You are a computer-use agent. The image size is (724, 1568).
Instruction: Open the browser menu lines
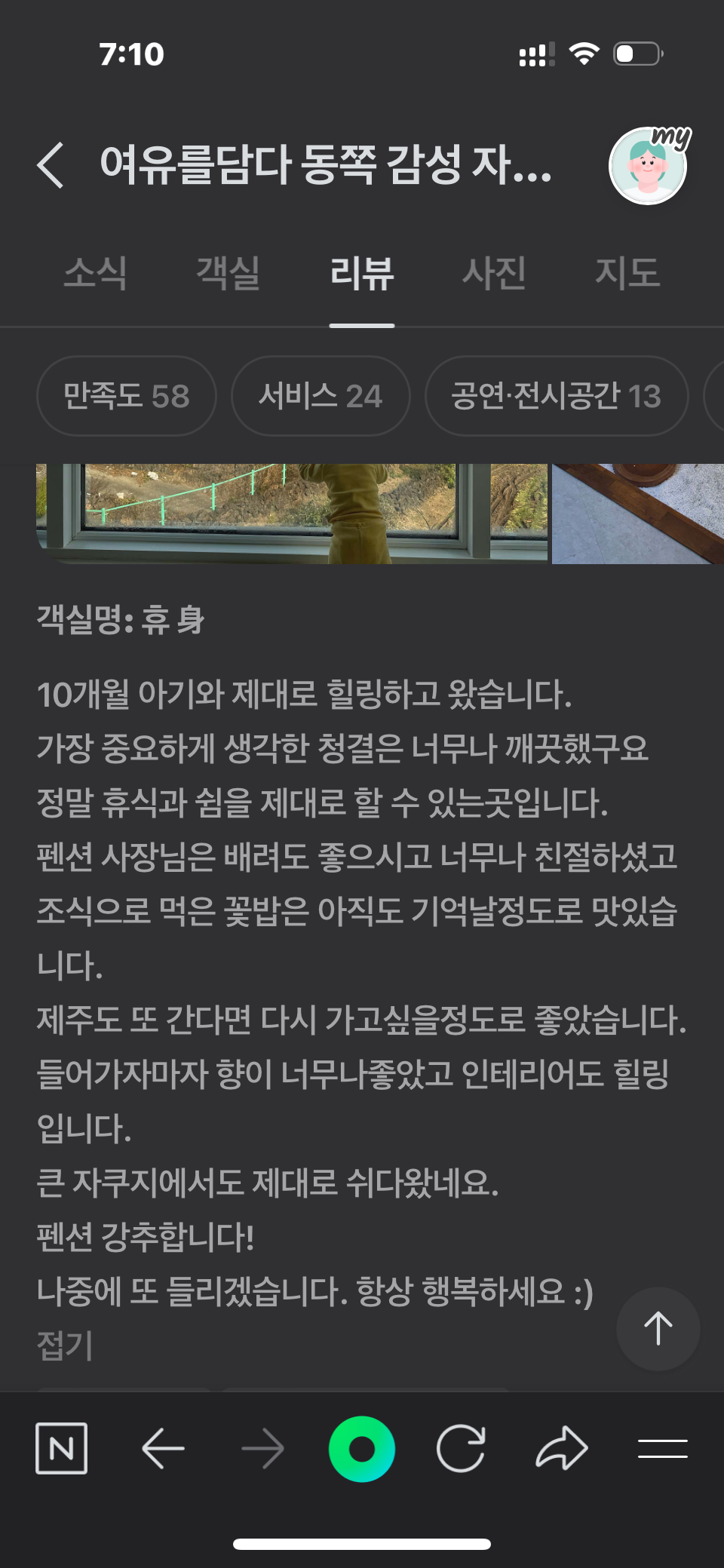pyautogui.click(x=662, y=1448)
